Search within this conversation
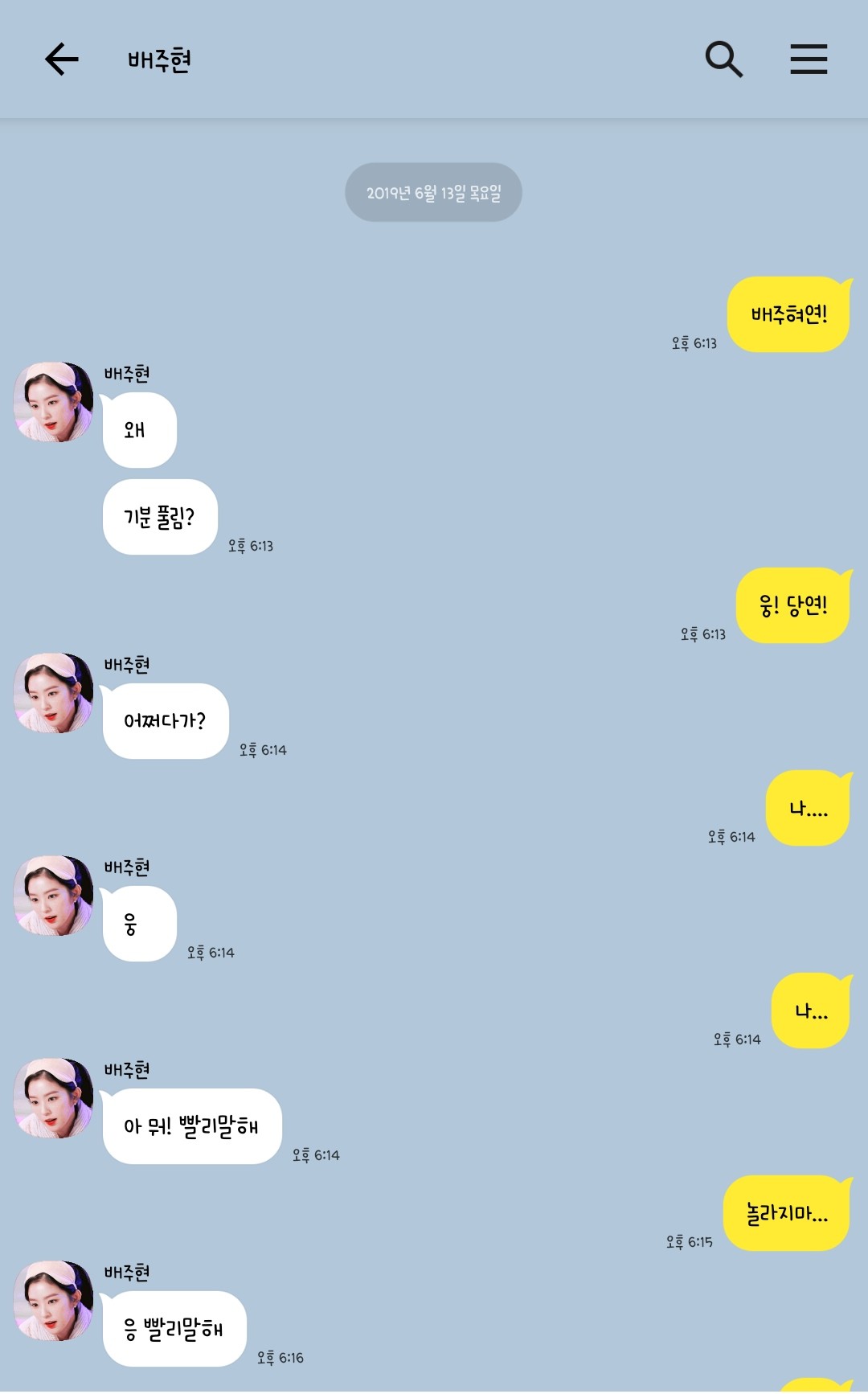 [723, 59]
